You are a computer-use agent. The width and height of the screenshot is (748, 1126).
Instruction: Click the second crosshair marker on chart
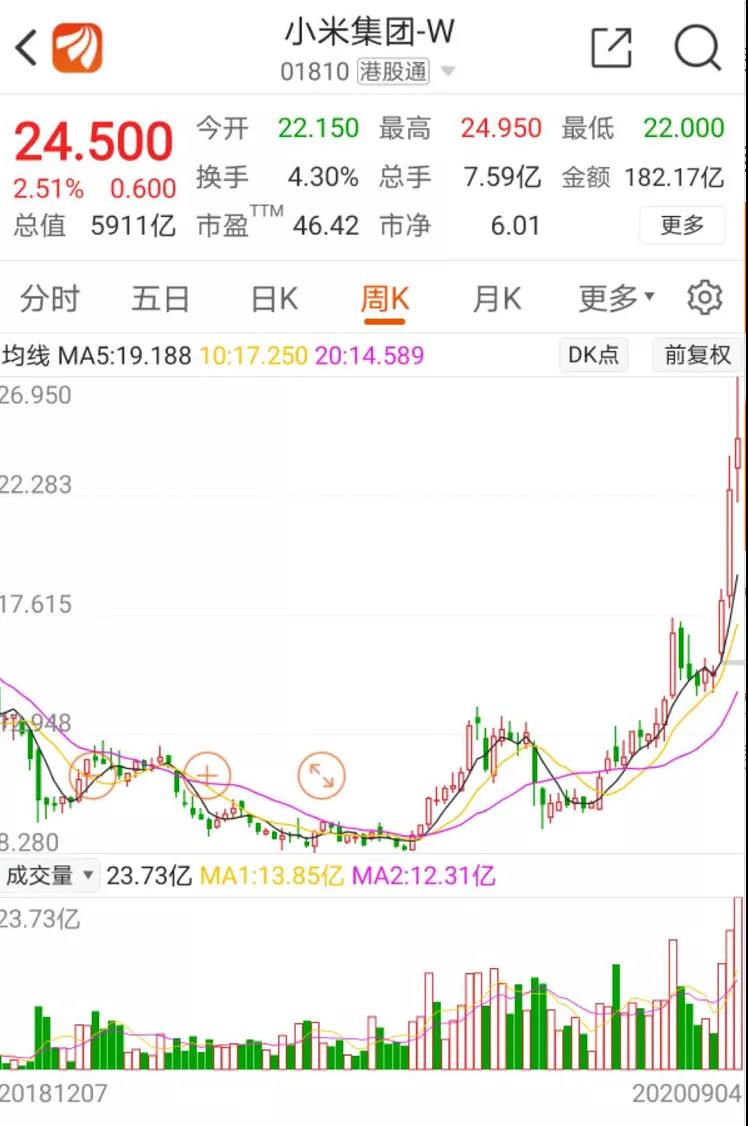[207, 775]
